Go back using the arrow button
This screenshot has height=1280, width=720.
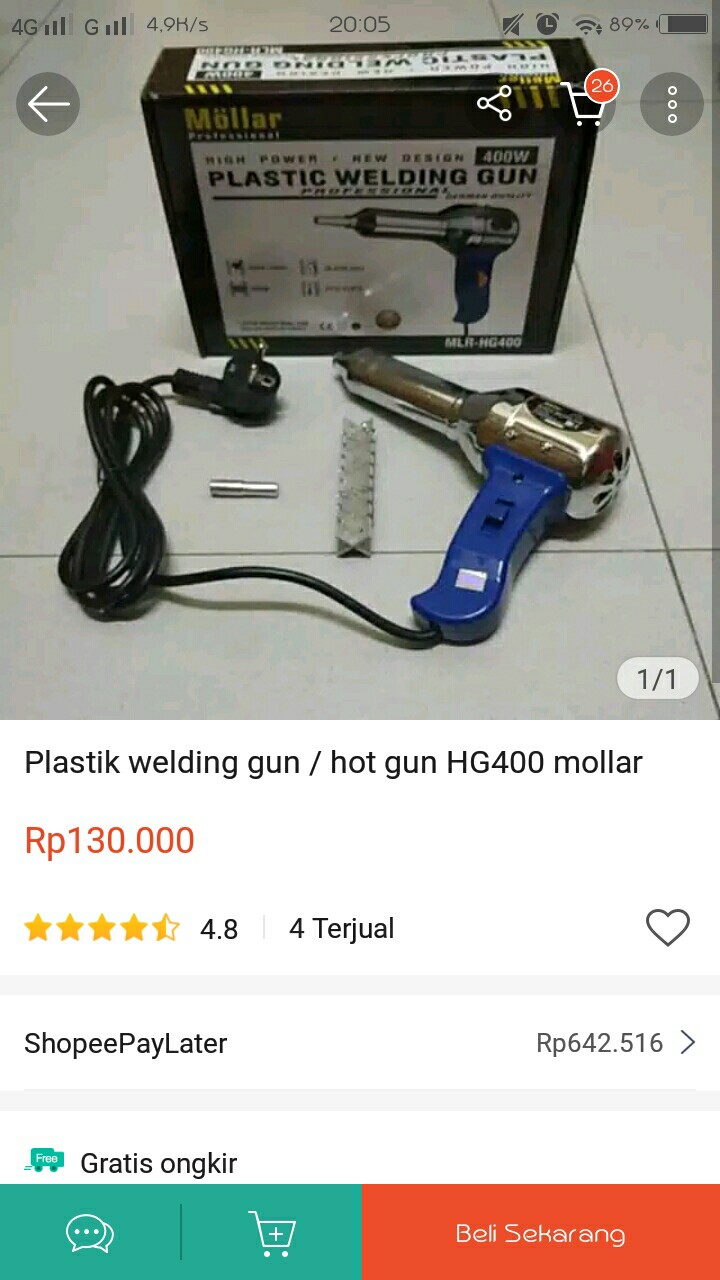click(48, 104)
